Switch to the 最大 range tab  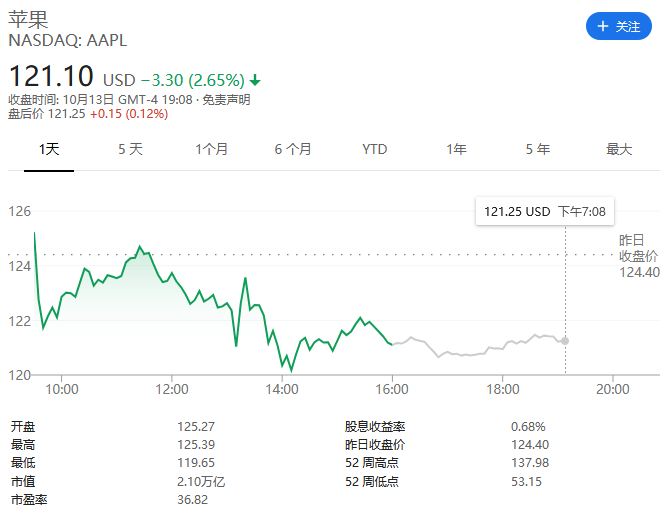point(619,150)
